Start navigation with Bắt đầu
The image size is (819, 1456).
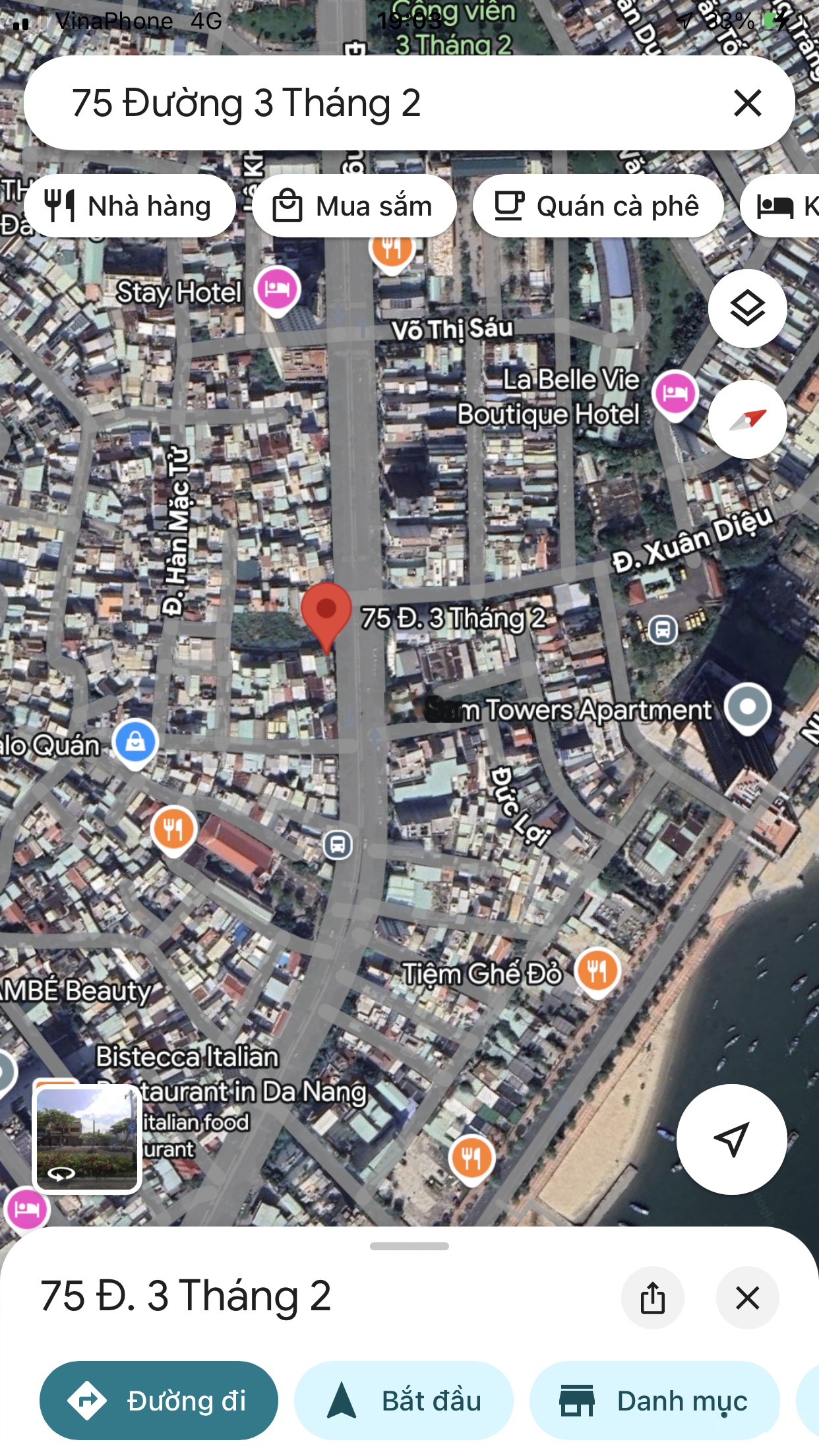(x=404, y=1400)
